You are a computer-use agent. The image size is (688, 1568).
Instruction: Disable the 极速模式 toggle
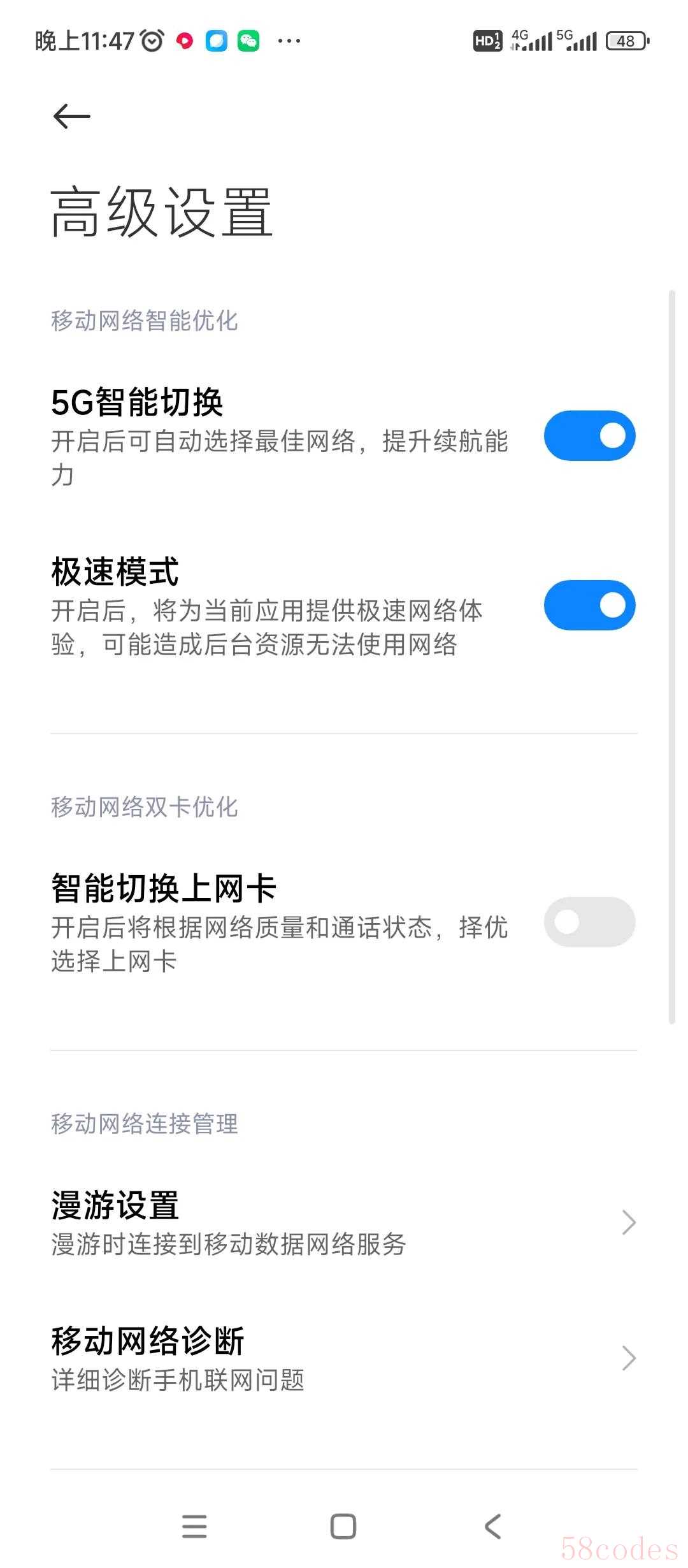click(x=589, y=605)
